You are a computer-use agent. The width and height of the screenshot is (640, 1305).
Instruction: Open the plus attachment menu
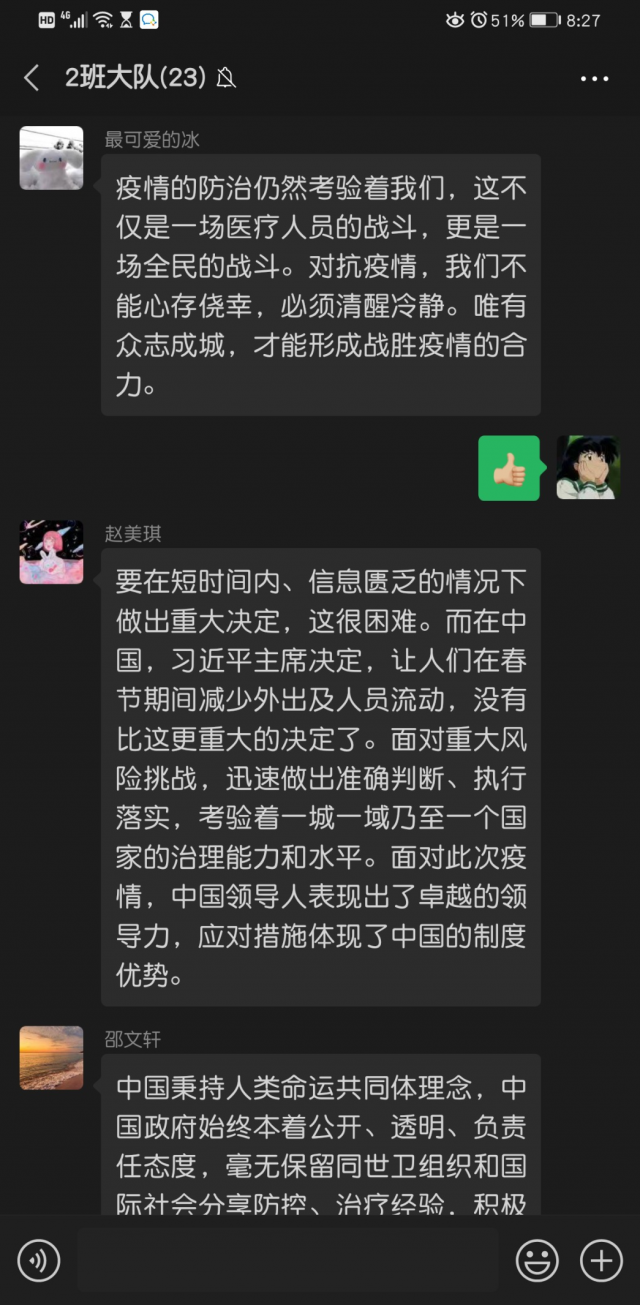(x=601, y=1260)
